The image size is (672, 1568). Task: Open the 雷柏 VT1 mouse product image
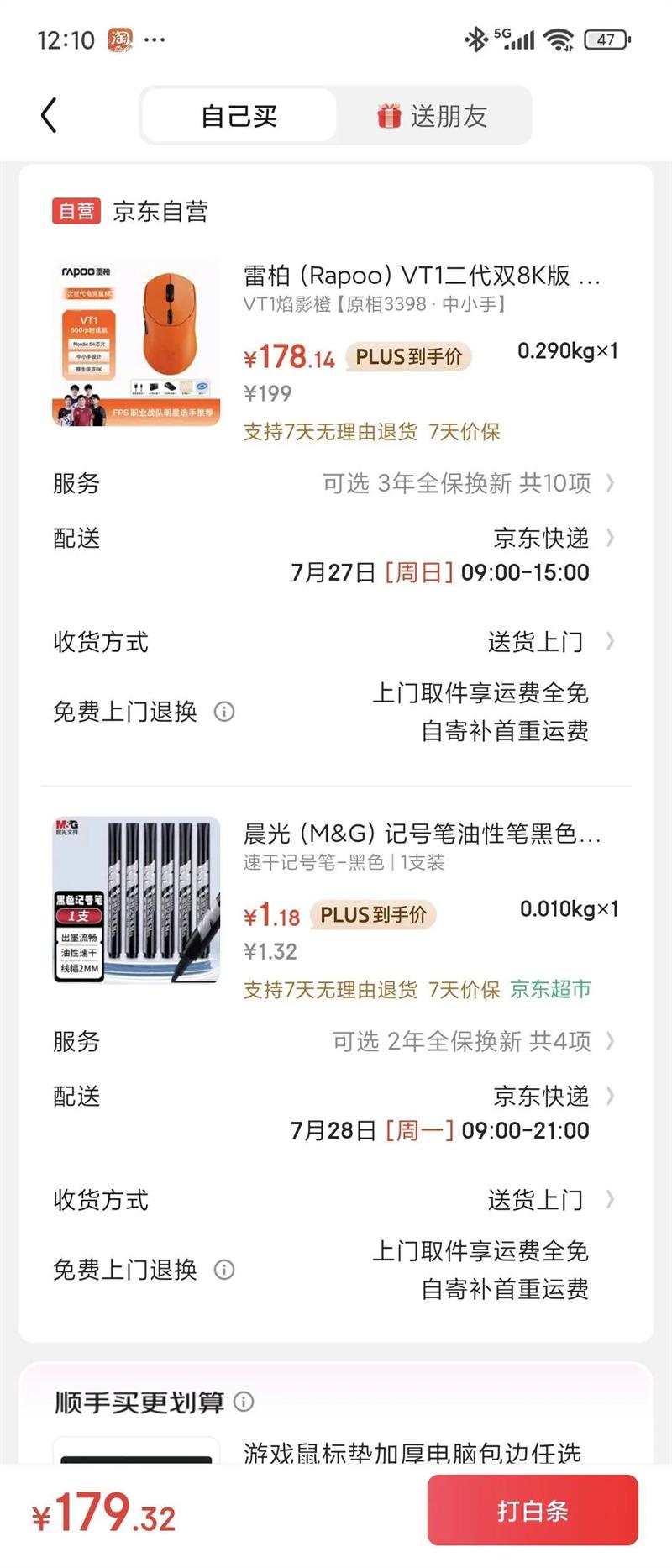(x=136, y=343)
